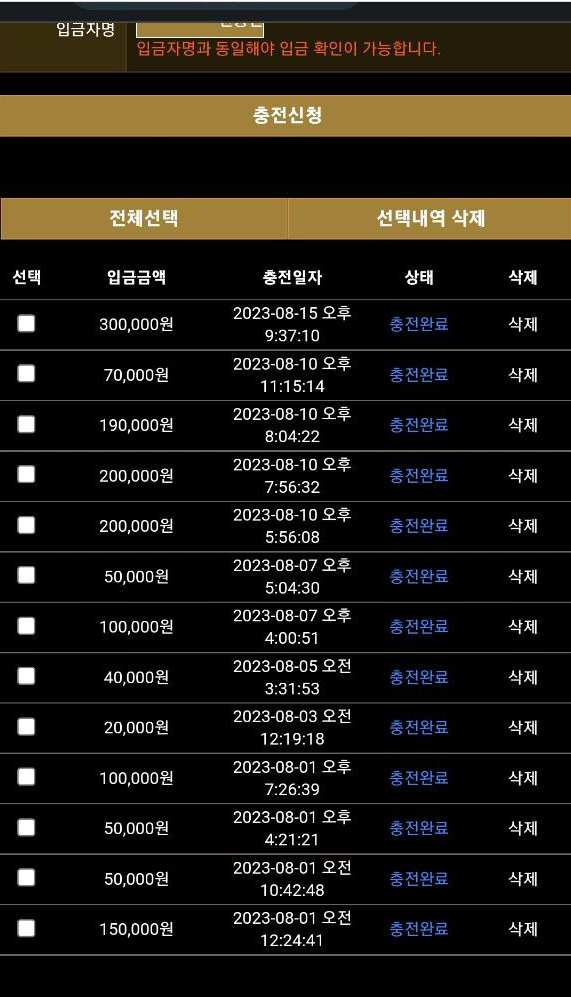Check the 2023-08-10 오후 7:56:32 row checkbox
571x997 pixels.
(26, 474)
